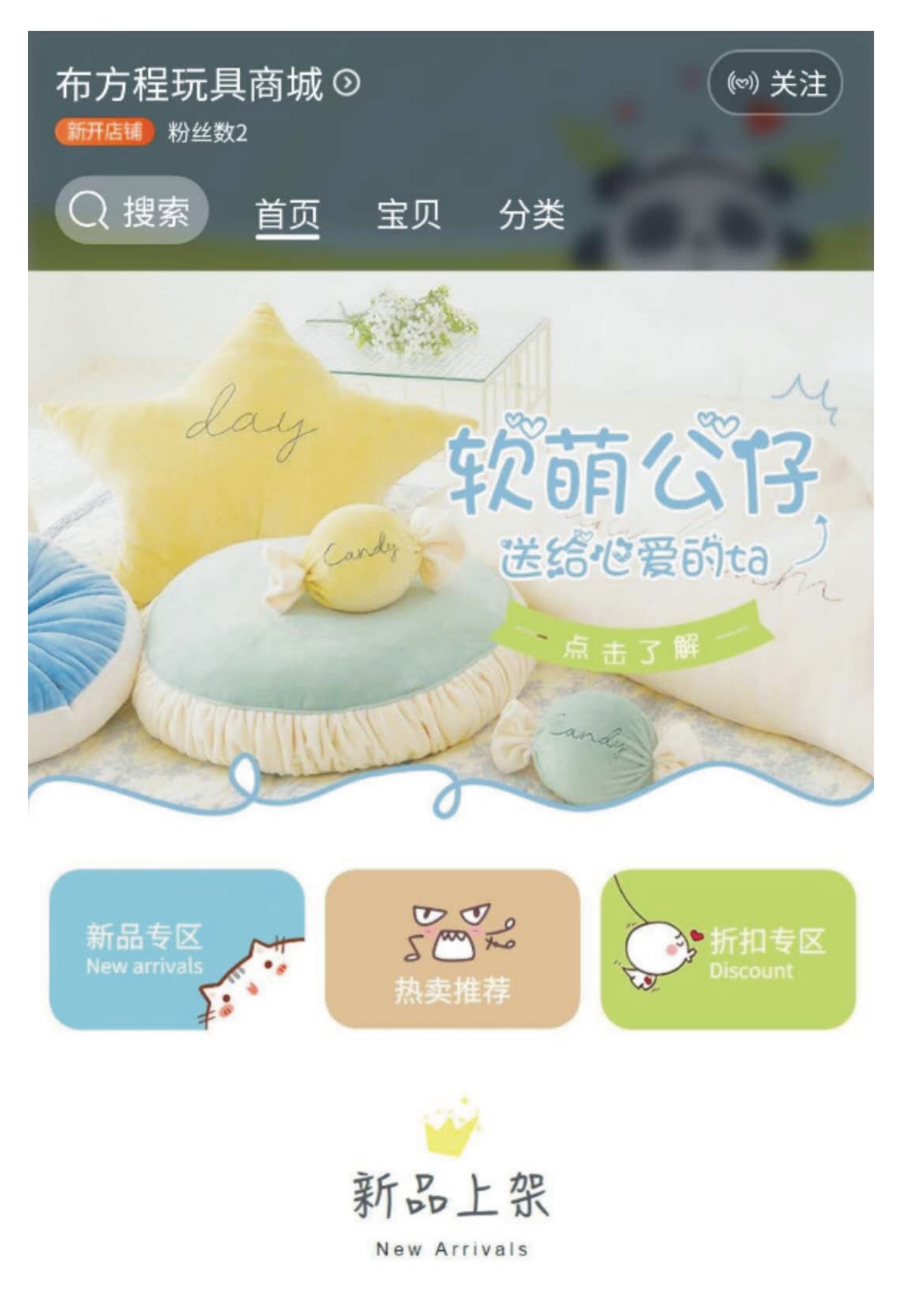Image resolution: width=902 pixels, height=1316 pixels.
Task: Open the 热卖推荐 section
Action: coord(452,949)
